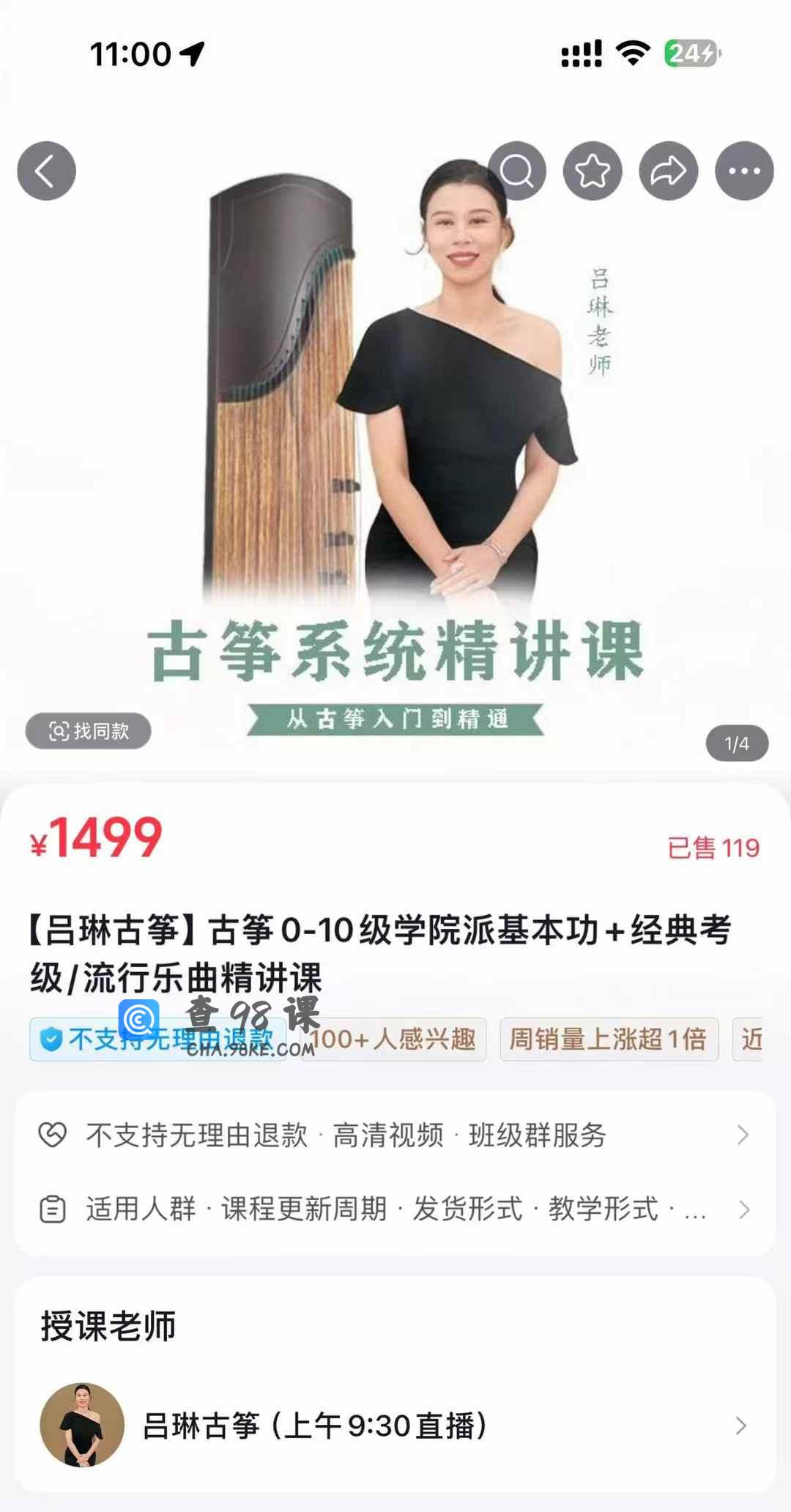Share this course listing
The height and width of the screenshot is (1512, 791).
click(x=669, y=171)
